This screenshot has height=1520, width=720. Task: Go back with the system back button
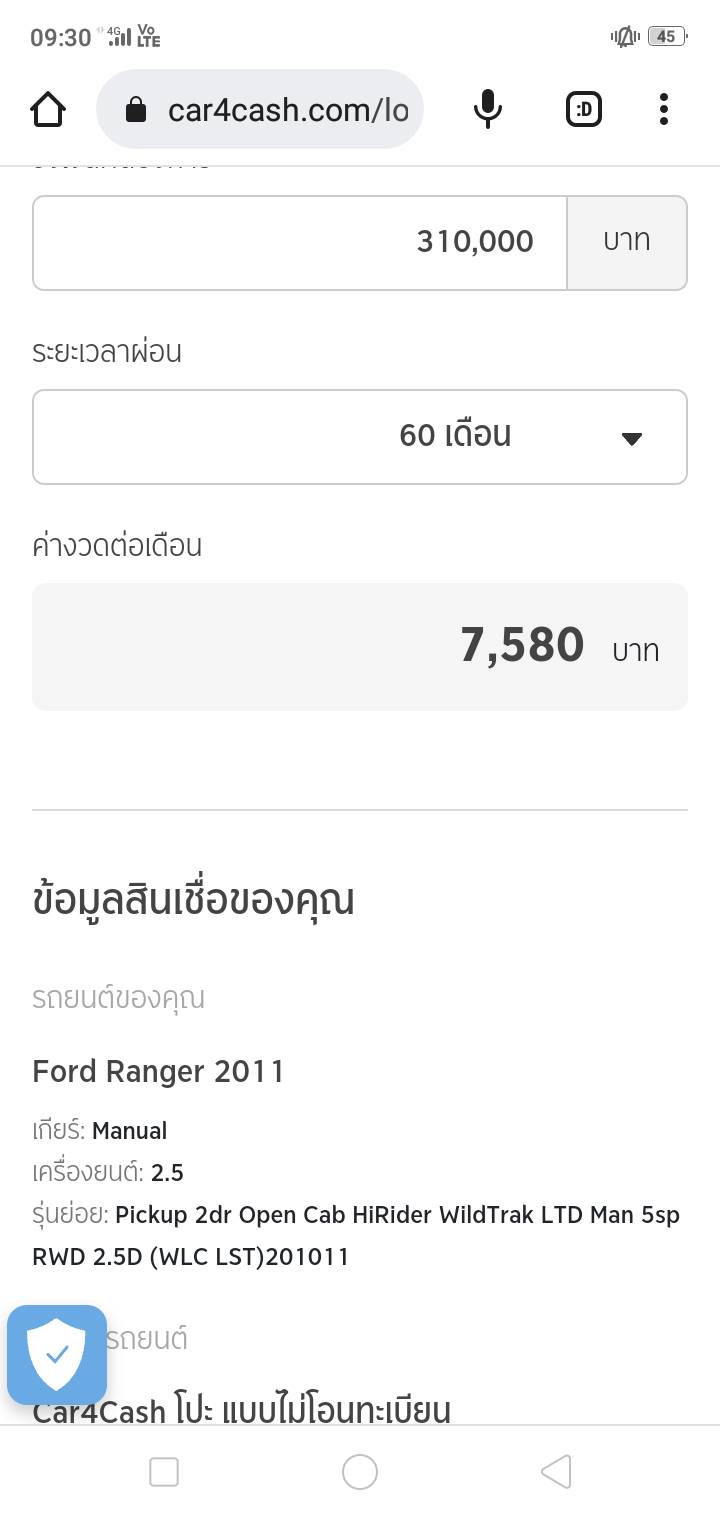556,1472
